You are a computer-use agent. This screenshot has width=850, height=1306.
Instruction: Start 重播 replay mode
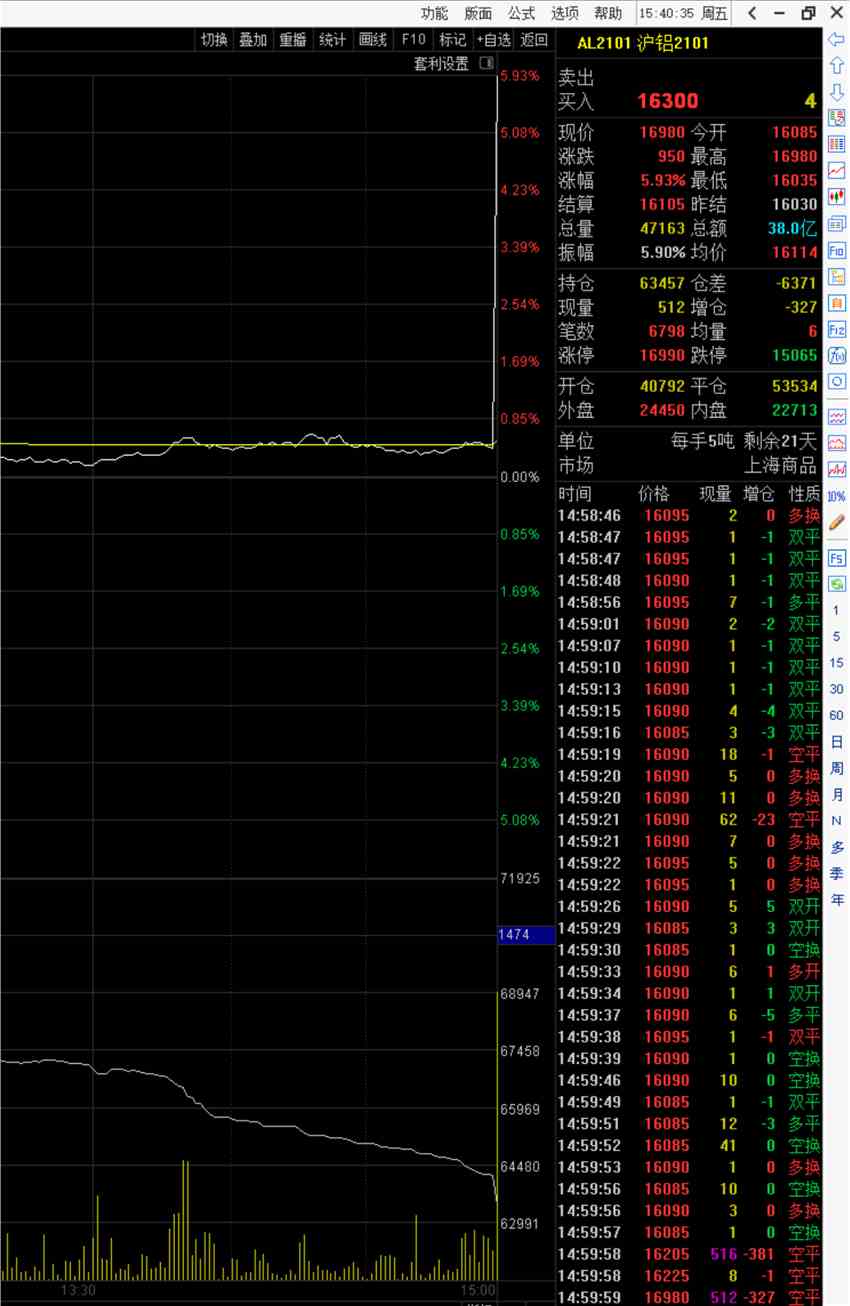[x=292, y=40]
